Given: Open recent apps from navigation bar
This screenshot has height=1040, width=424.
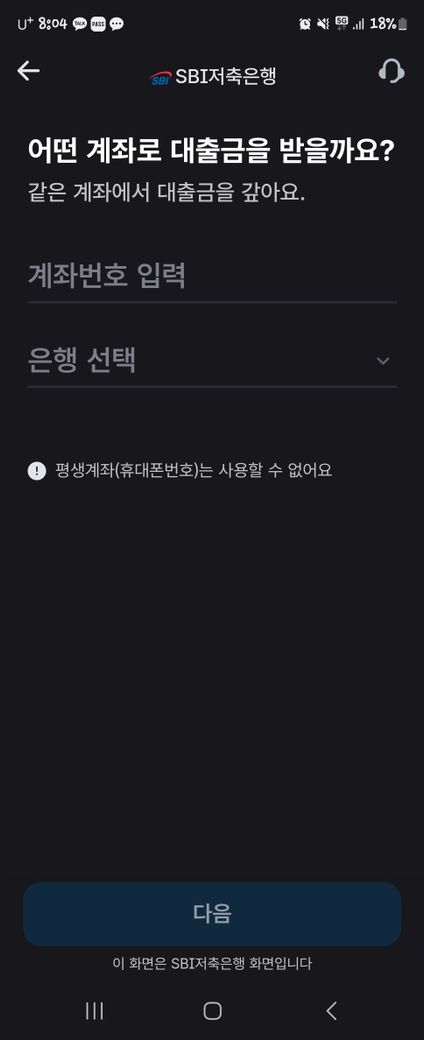Looking at the screenshot, I should [94, 1011].
